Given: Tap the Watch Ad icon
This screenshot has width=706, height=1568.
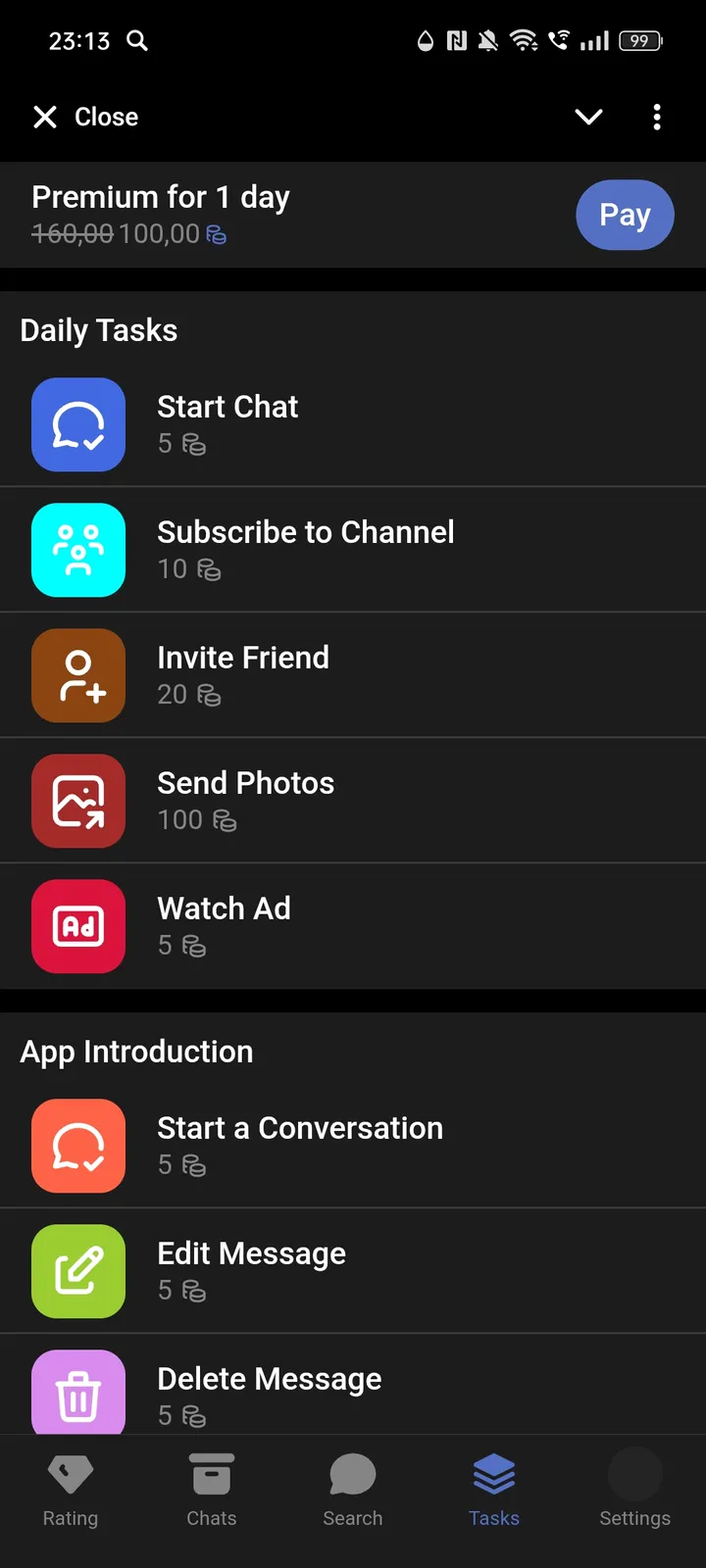Looking at the screenshot, I should 78,926.
